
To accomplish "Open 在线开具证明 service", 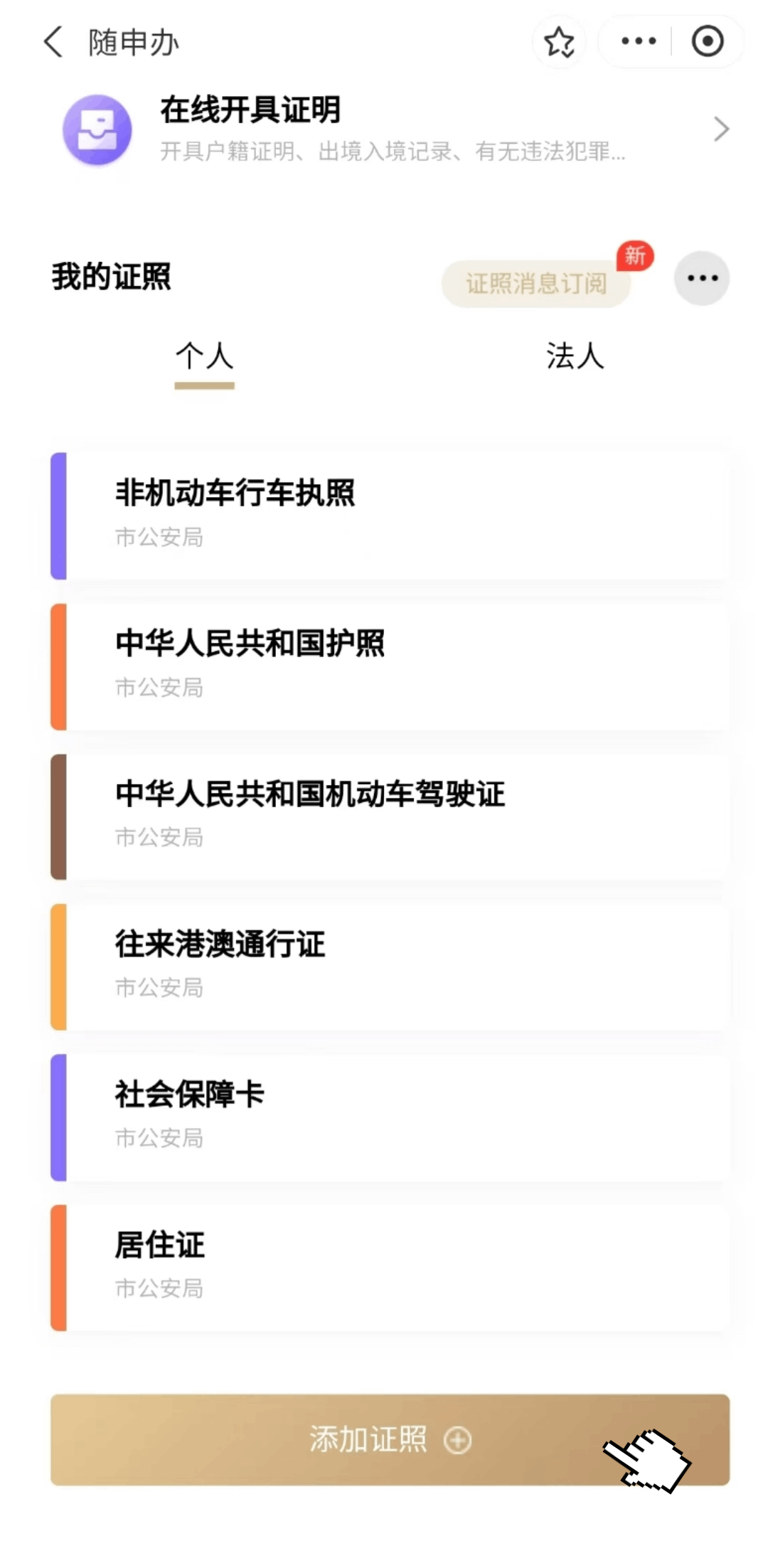I will [x=390, y=129].
